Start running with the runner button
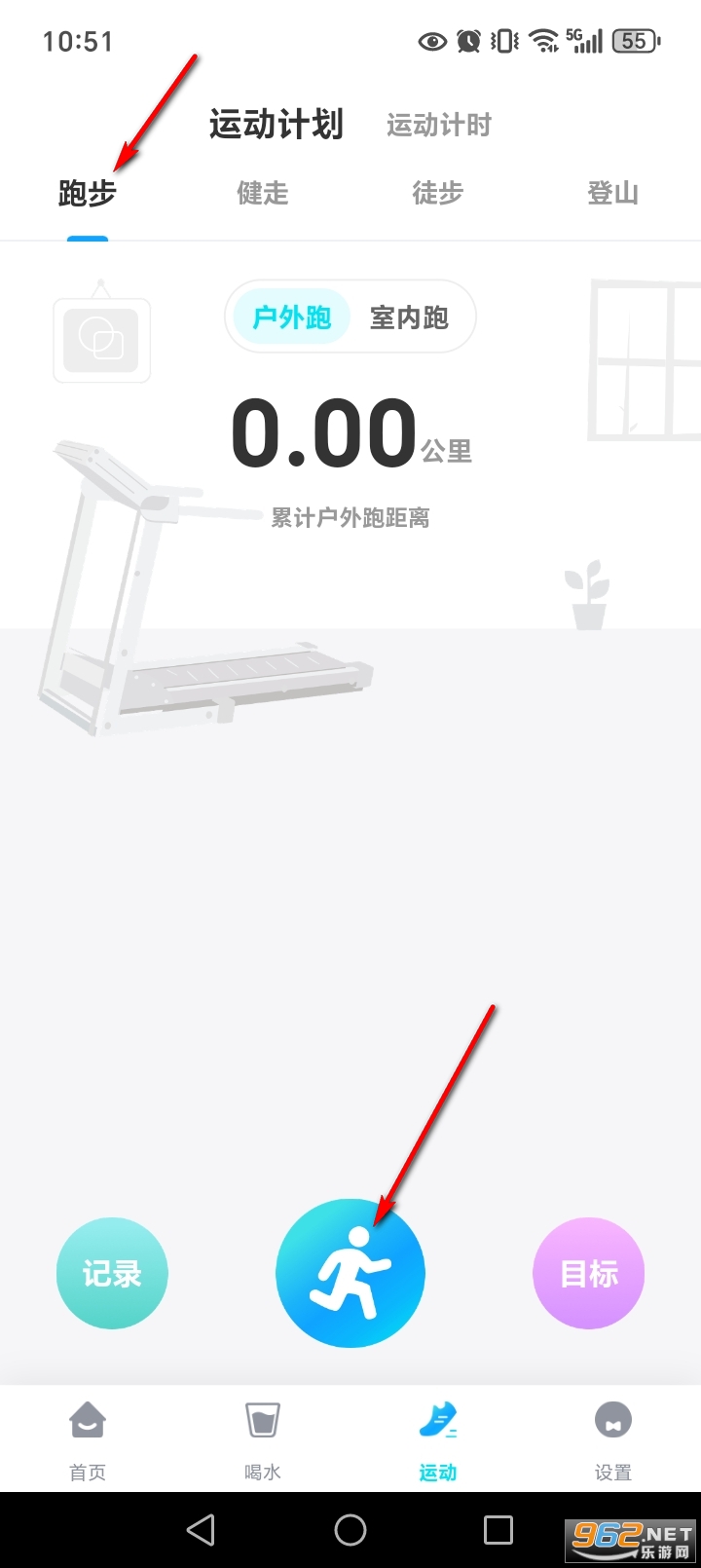 [x=350, y=1273]
